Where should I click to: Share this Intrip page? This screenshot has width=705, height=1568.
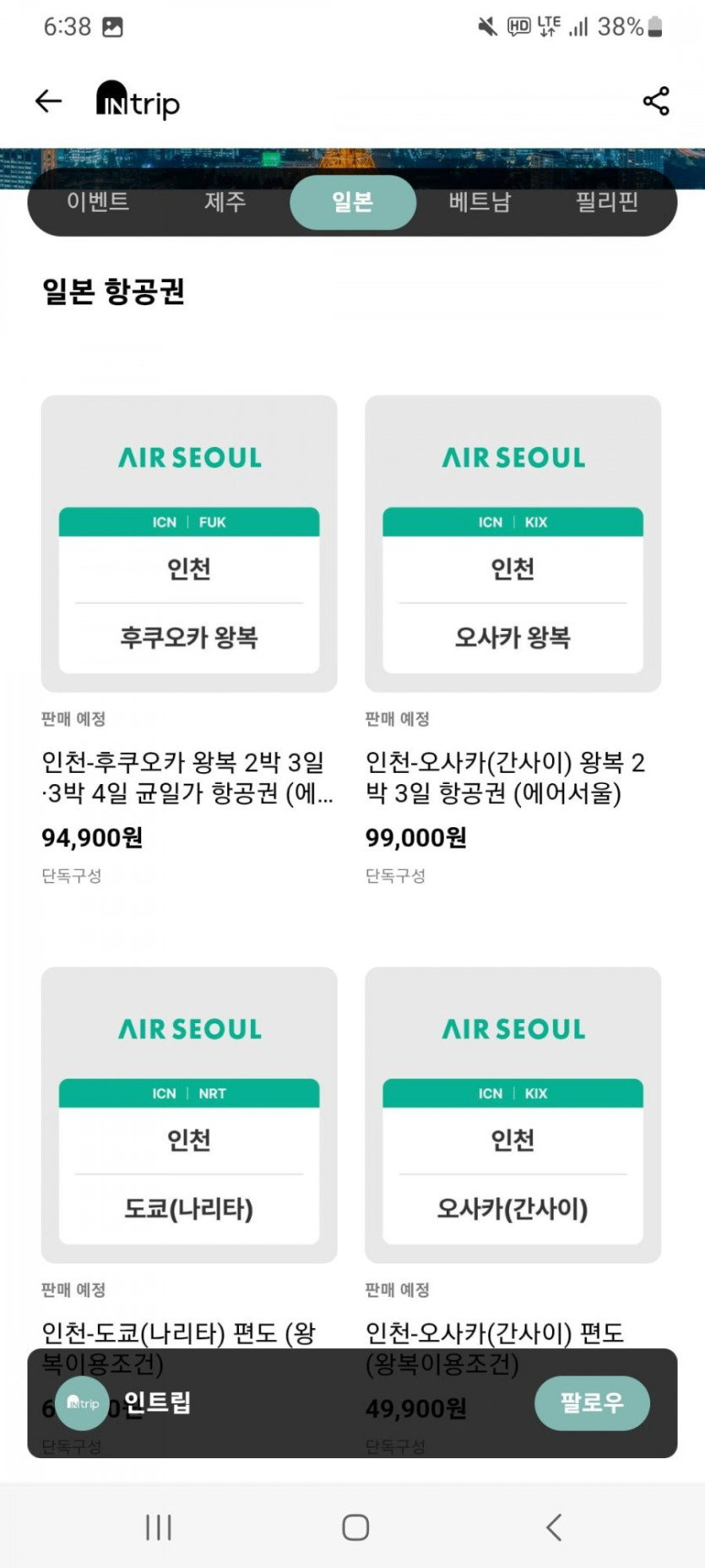[655, 101]
